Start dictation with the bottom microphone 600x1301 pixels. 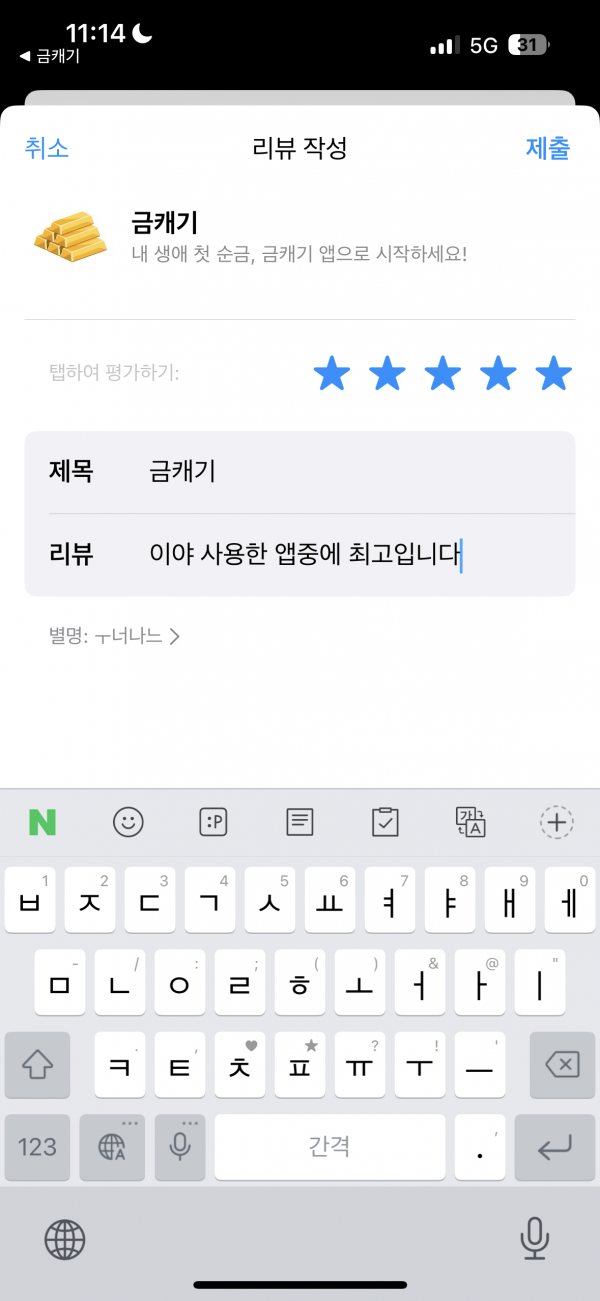tap(535, 1239)
